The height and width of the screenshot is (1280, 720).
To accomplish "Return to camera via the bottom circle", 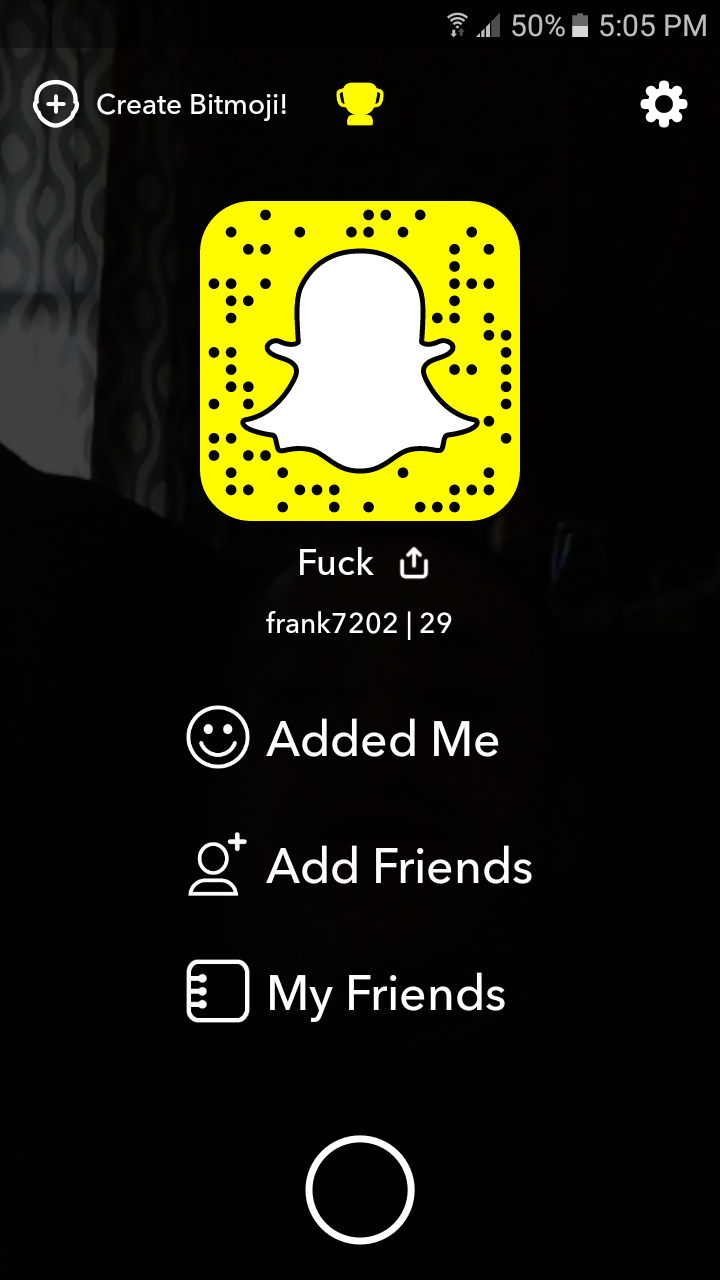I will pyautogui.click(x=360, y=1189).
